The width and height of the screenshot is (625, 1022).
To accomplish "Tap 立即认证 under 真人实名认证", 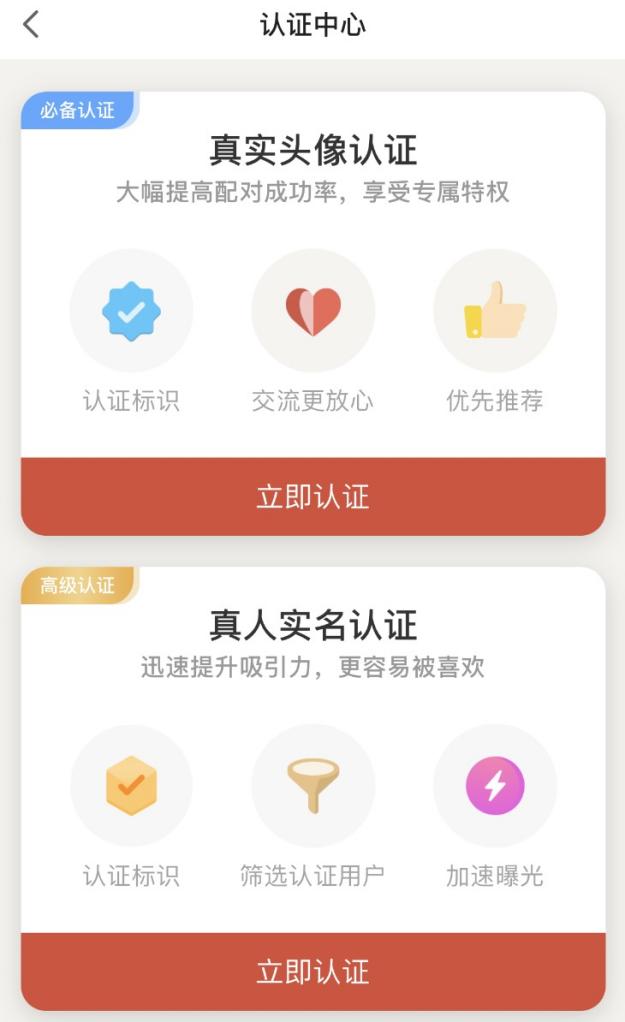I will click(313, 971).
